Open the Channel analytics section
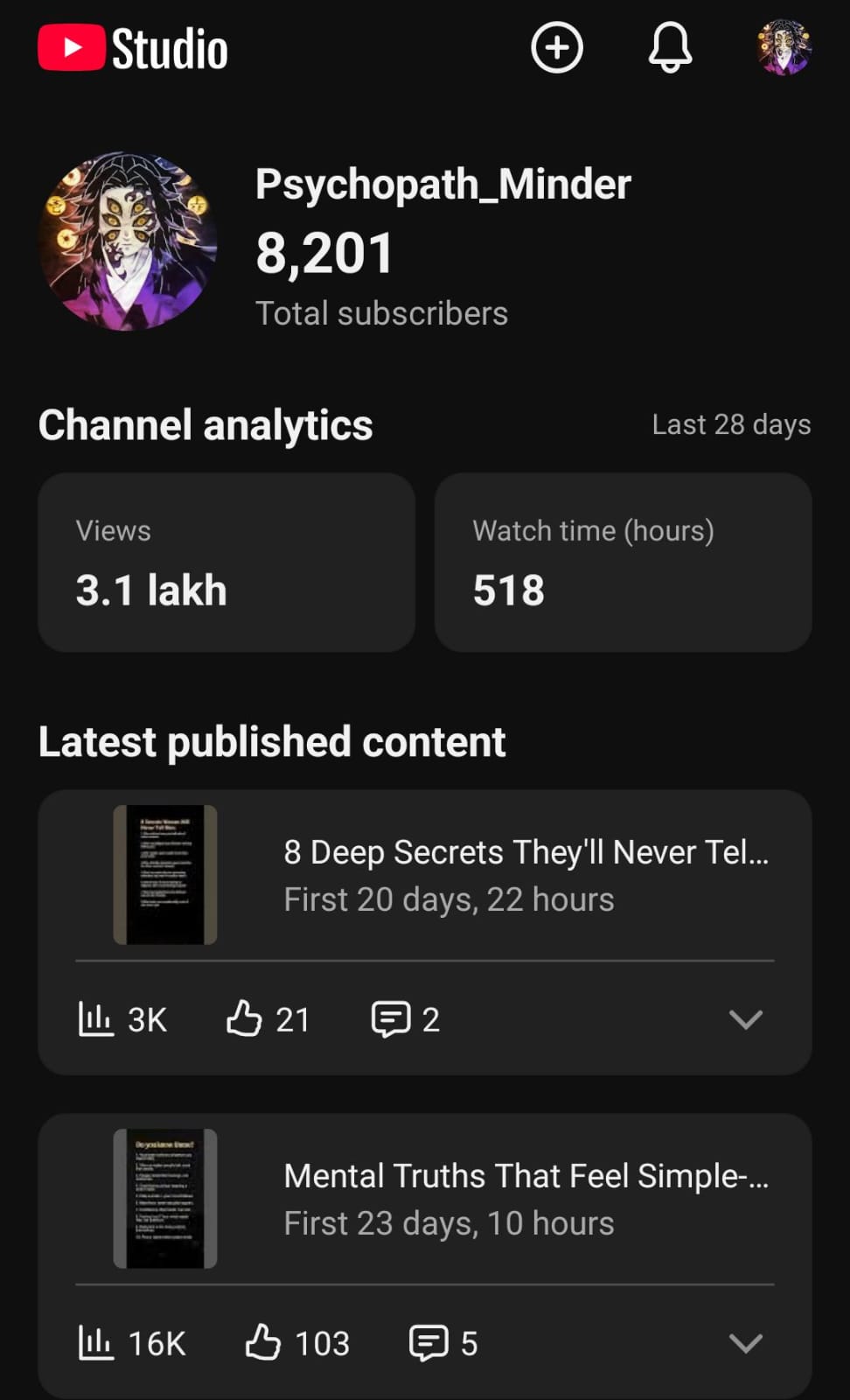850x1400 pixels. pyautogui.click(x=206, y=424)
